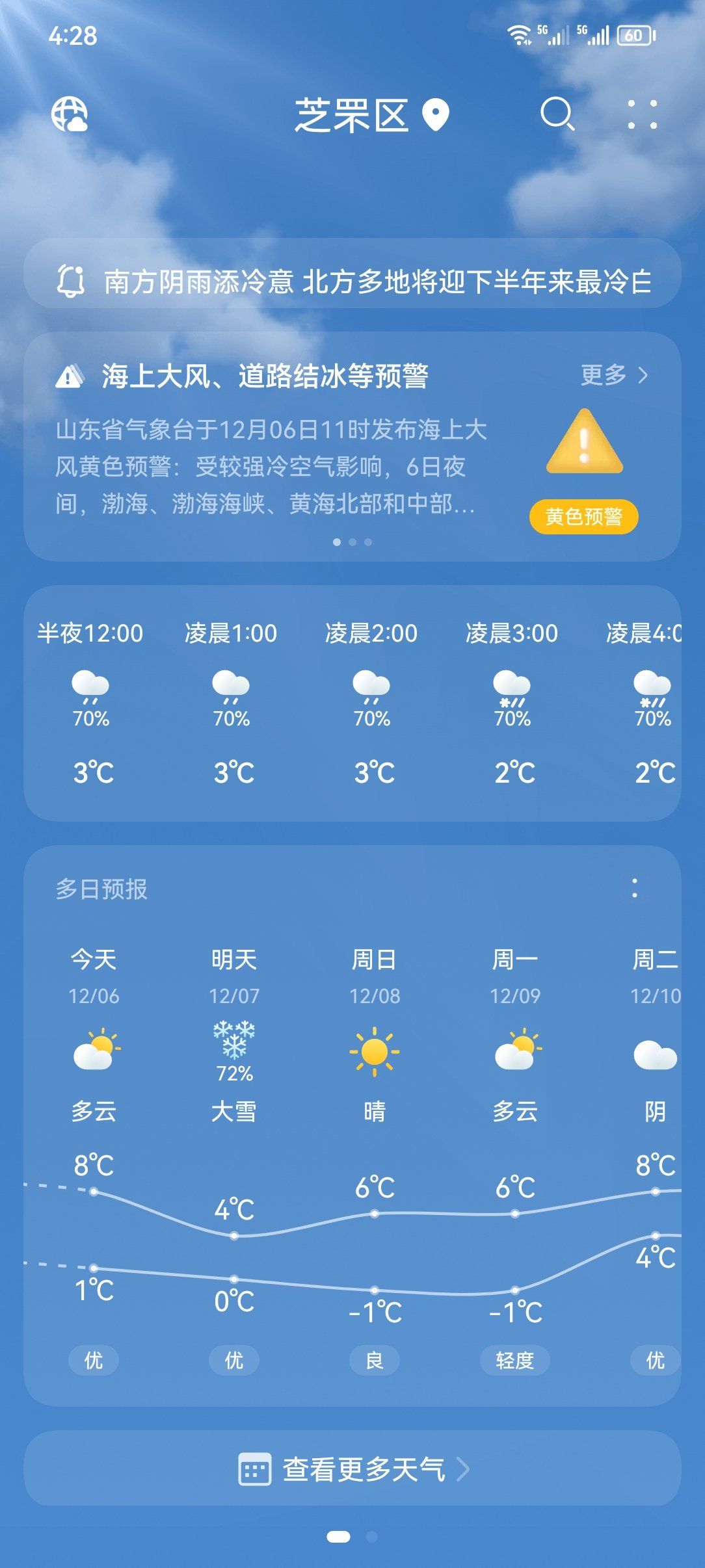The image size is (705, 1568).
Task: Open the four-dot more options menu
Action: (x=642, y=115)
